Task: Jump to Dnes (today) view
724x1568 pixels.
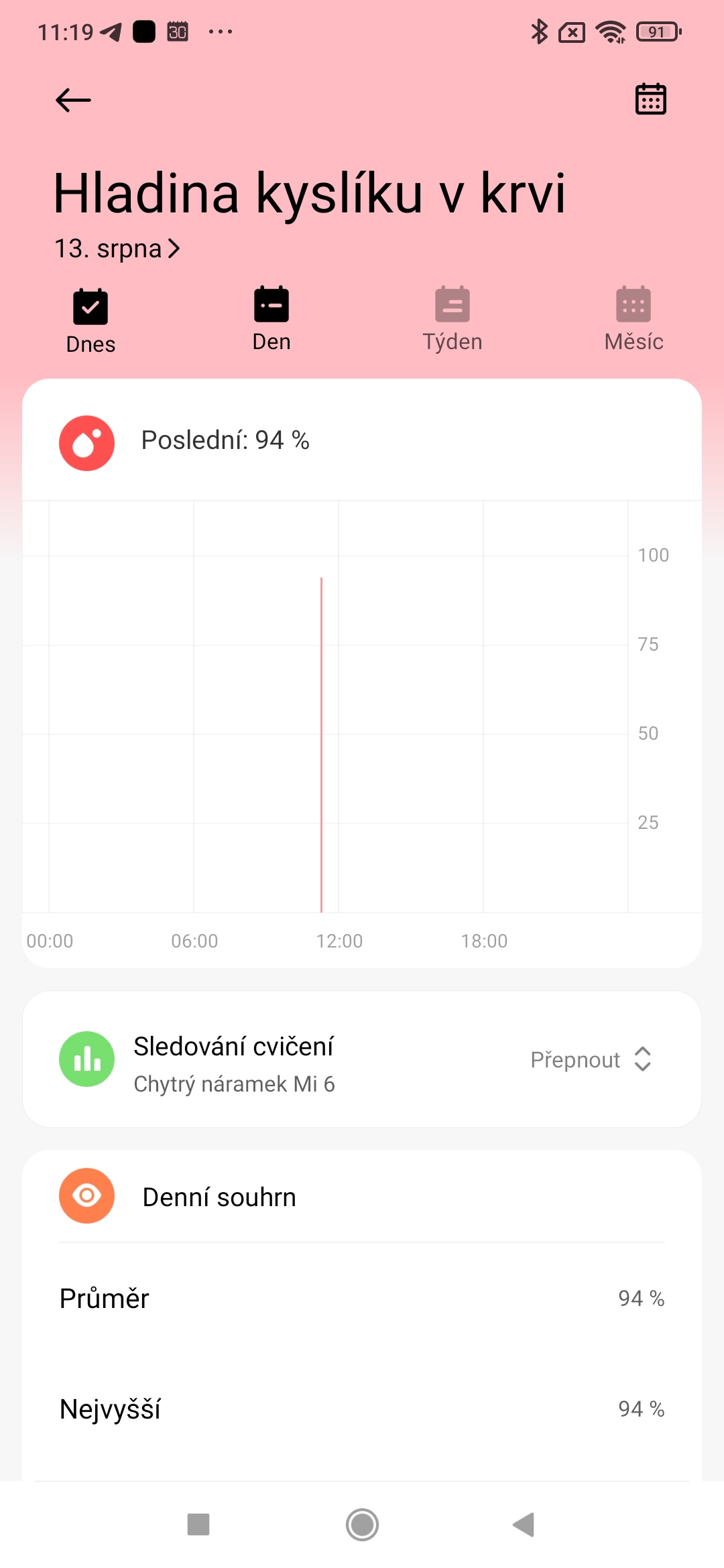Action: coord(90,321)
